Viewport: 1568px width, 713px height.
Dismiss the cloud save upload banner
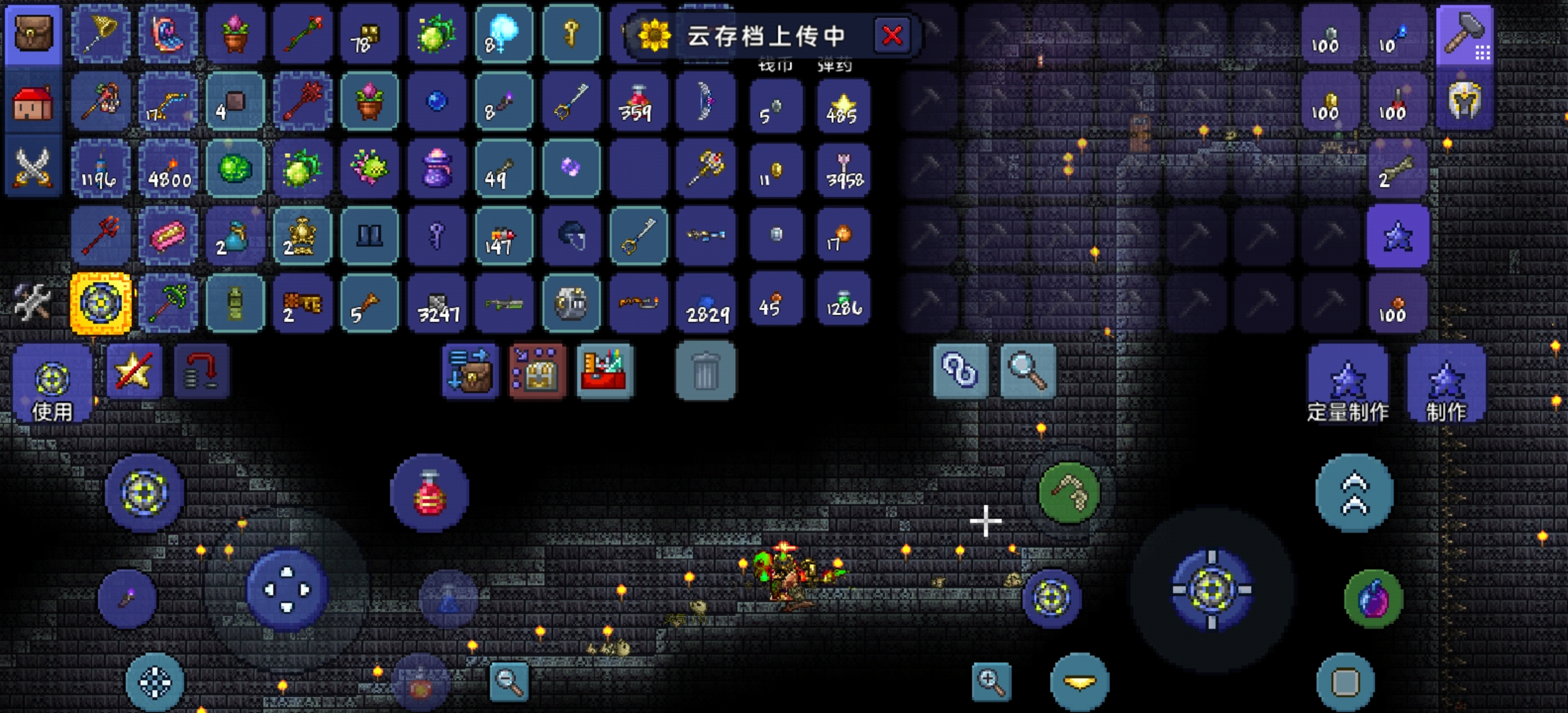pyautogui.click(x=892, y=35)
